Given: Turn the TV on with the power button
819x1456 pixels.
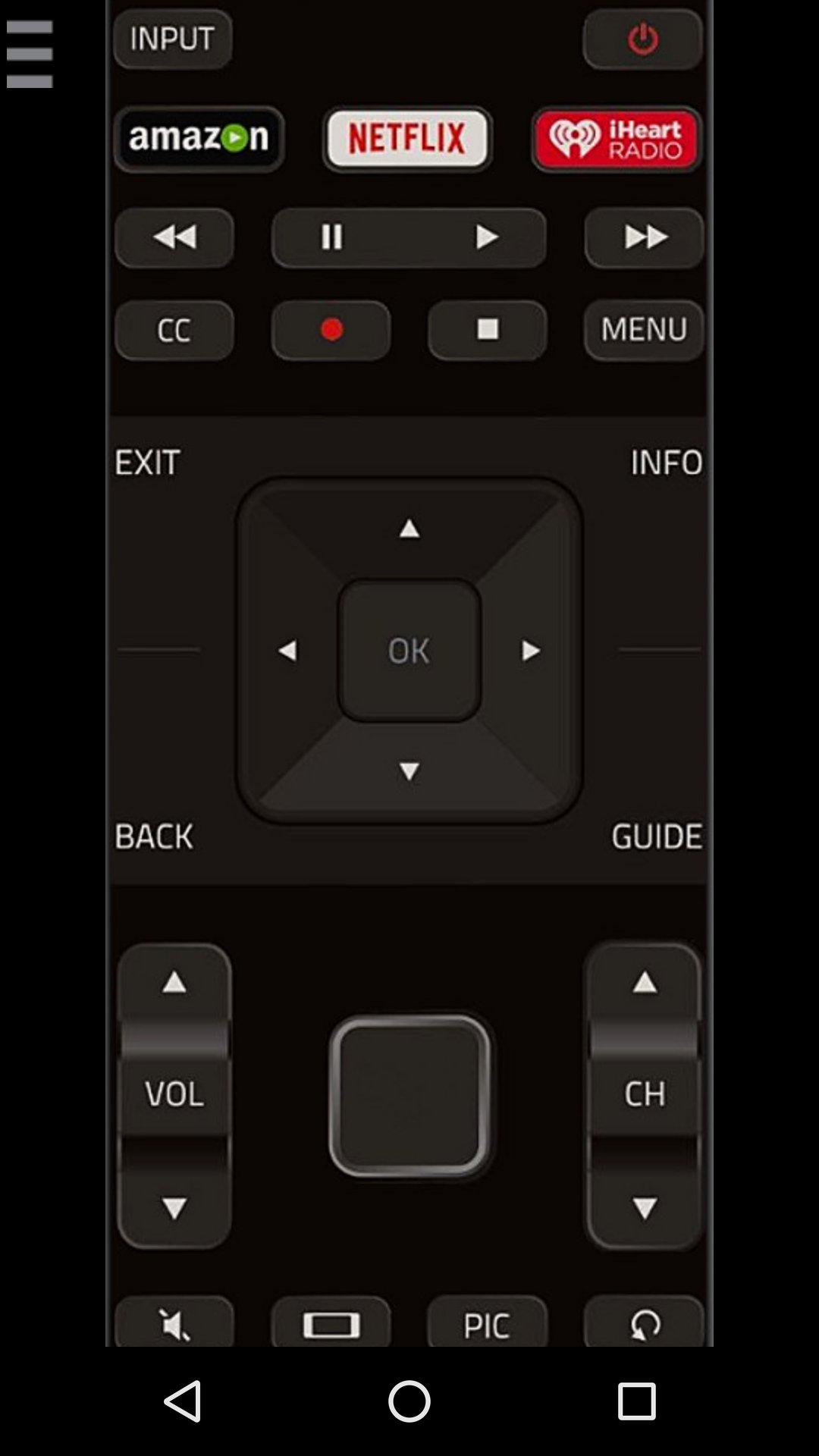Looking at the screenshot, I should (643, 39).
